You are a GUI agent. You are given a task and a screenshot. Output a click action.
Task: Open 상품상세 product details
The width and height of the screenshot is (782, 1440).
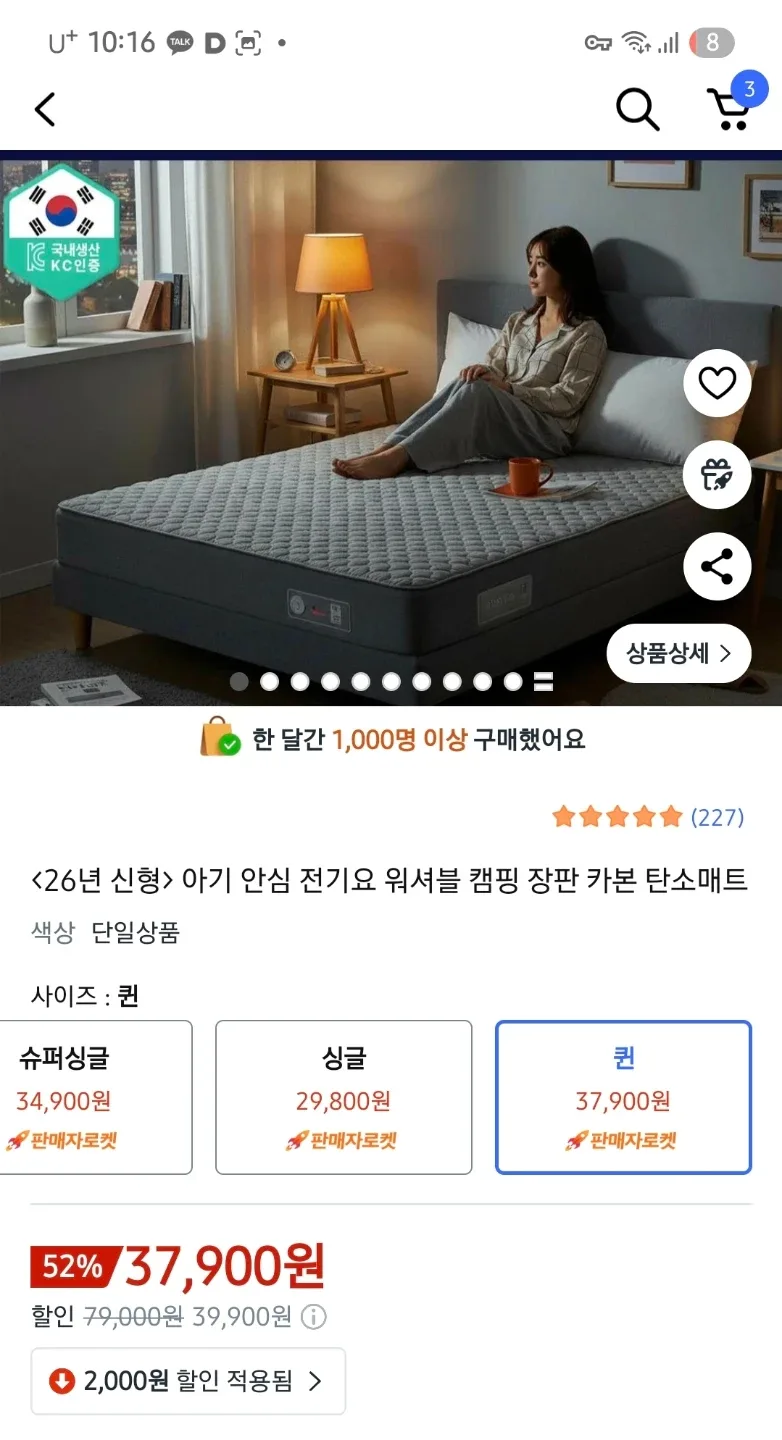678,654
